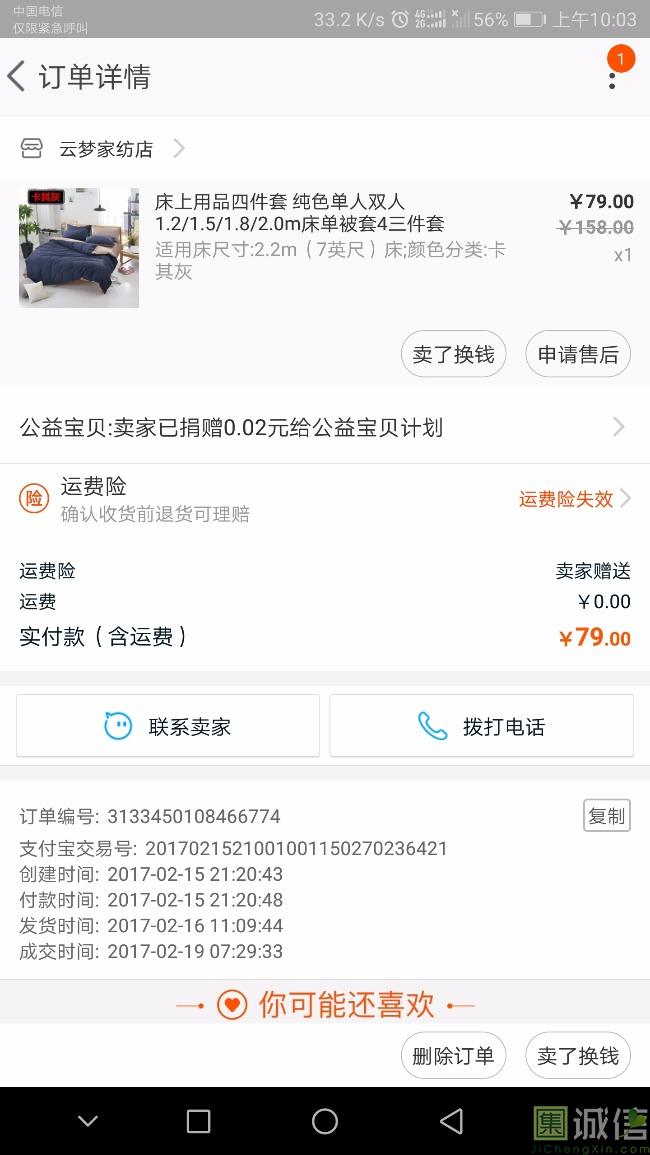Open recent apps square button
The width and height of the screenshot is (650, 1155).
pos(199,1121)
